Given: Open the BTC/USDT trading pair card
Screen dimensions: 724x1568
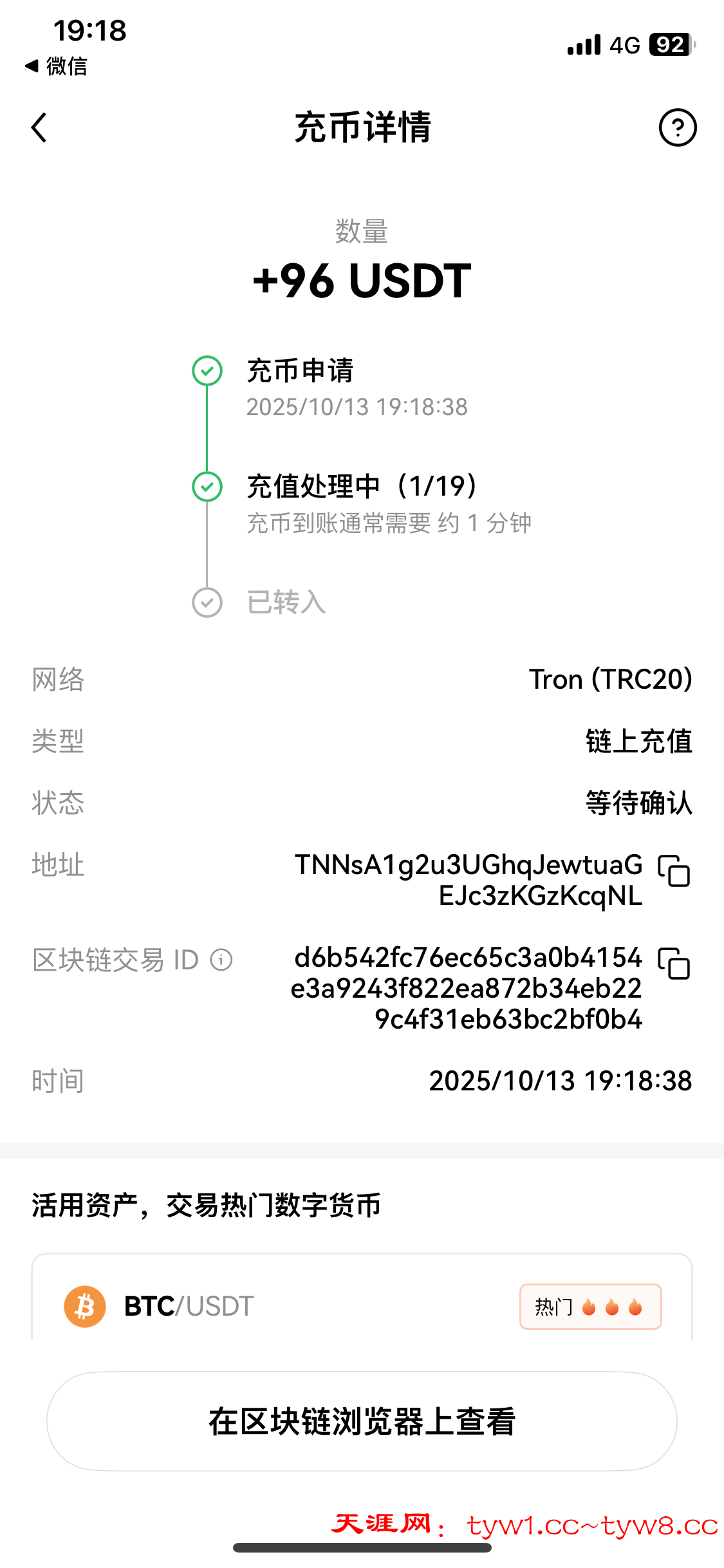Looking at the screenshot, I should click(362, 1305).
